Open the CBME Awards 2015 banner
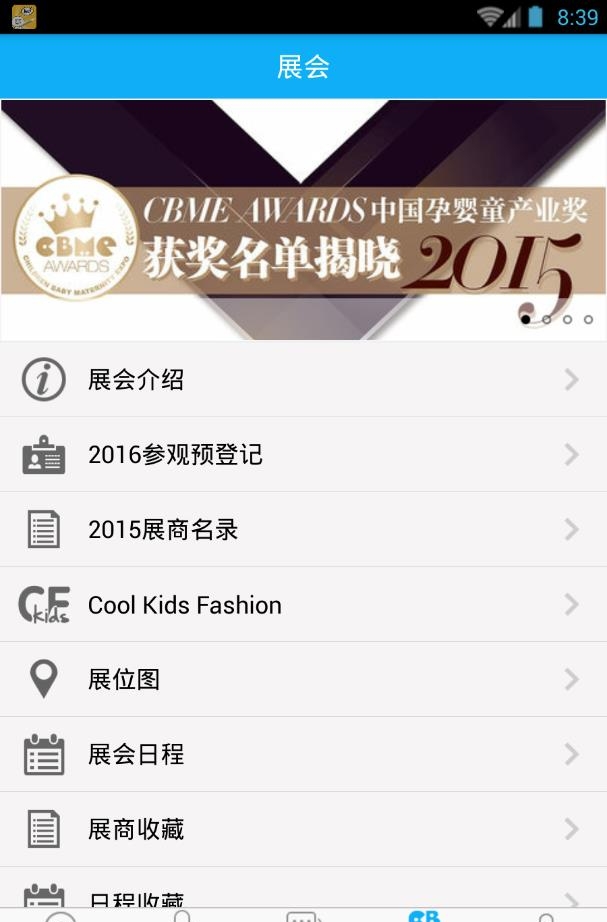607x922 pixels. [x=303, y=220]
